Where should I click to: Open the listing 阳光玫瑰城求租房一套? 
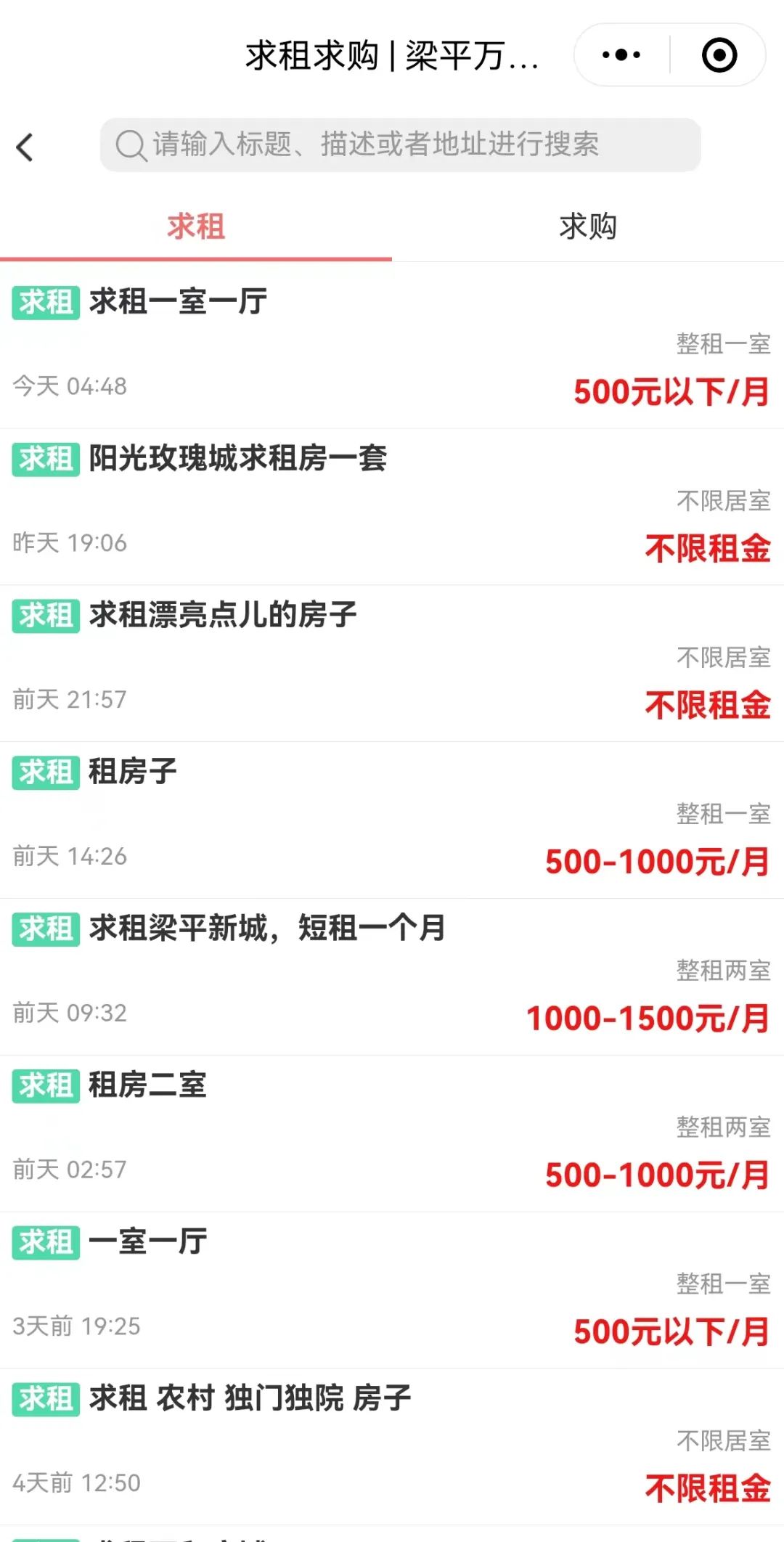point(392,507)
